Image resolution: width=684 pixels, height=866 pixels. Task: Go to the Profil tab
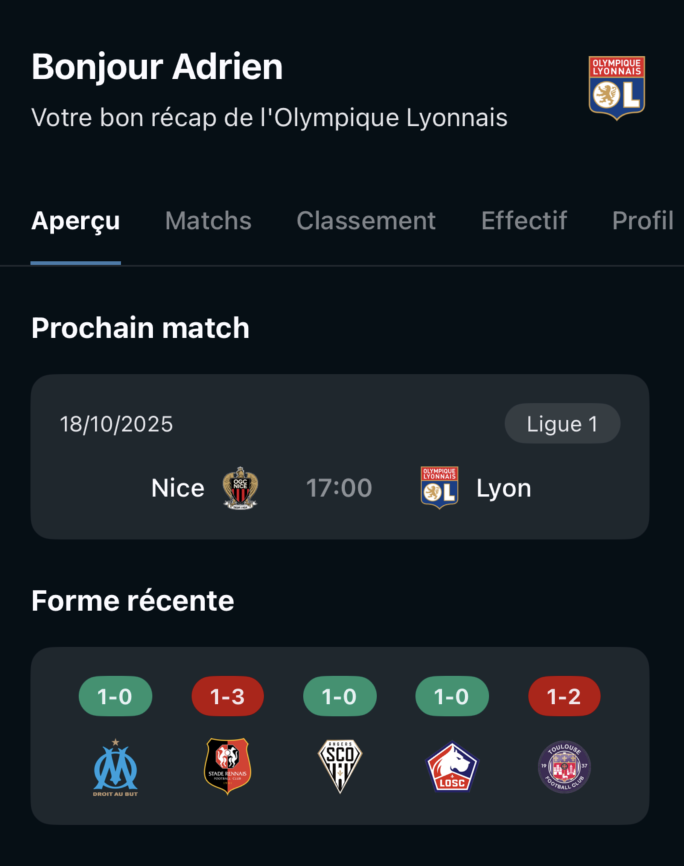click(642, 221)
